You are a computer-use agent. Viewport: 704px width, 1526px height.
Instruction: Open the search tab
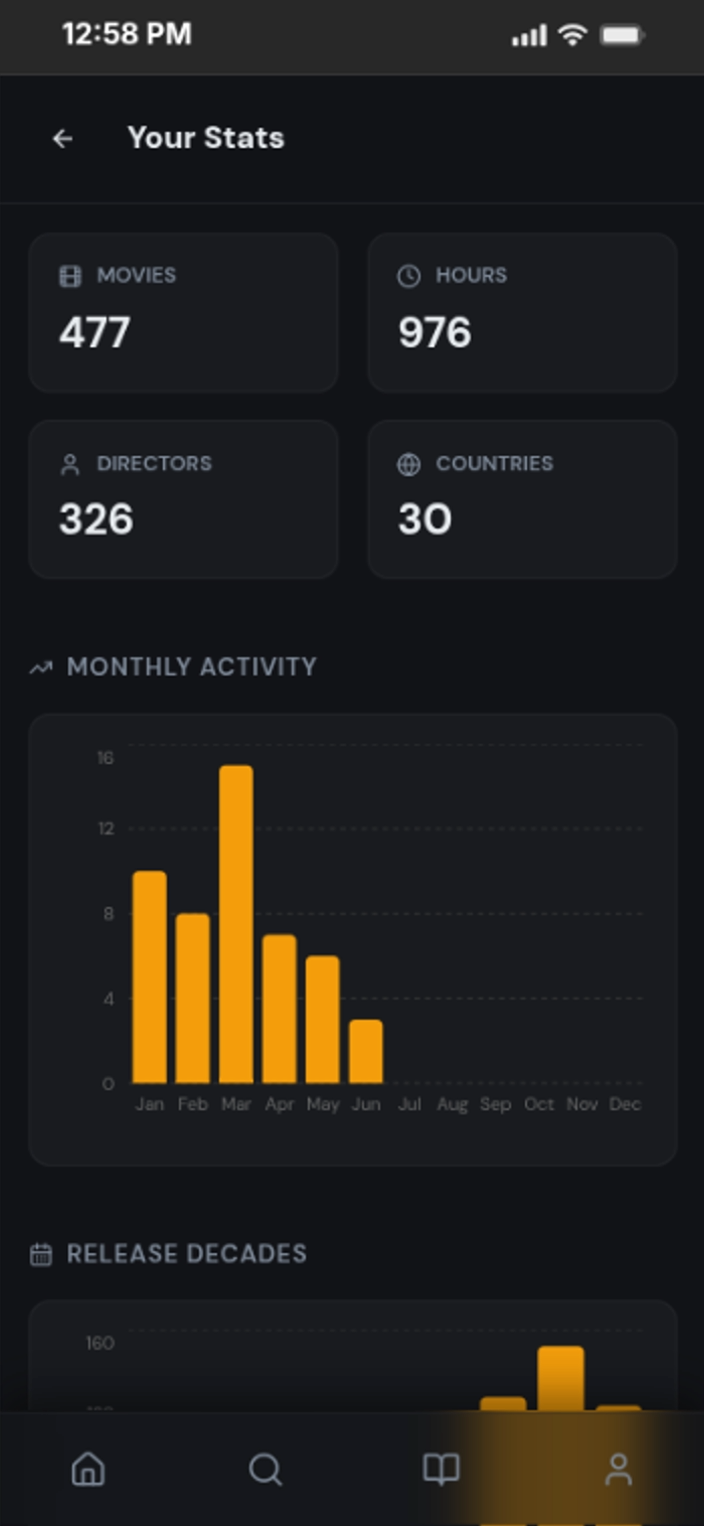coord(265,1469)
